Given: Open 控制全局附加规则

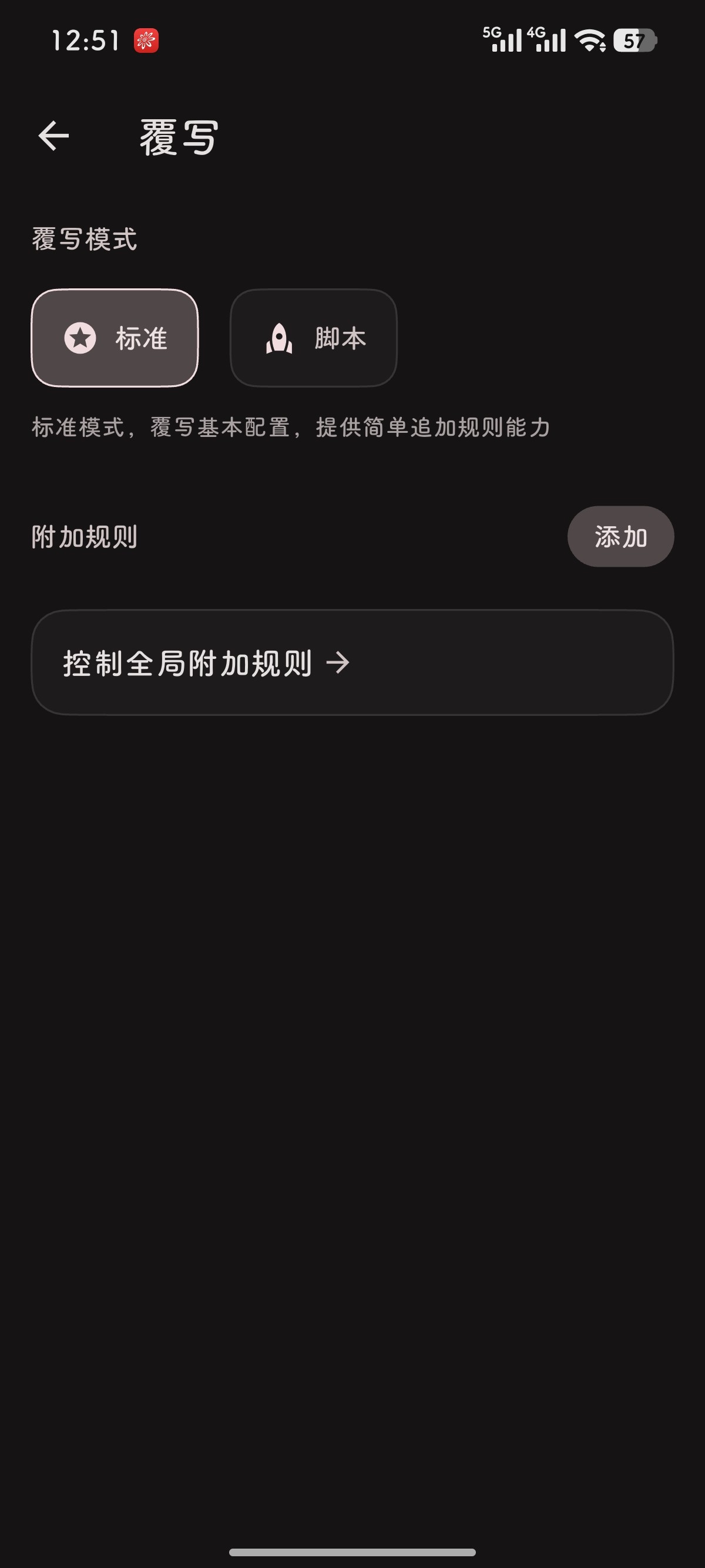Looking at the screenshot, I should coord(352,662).
